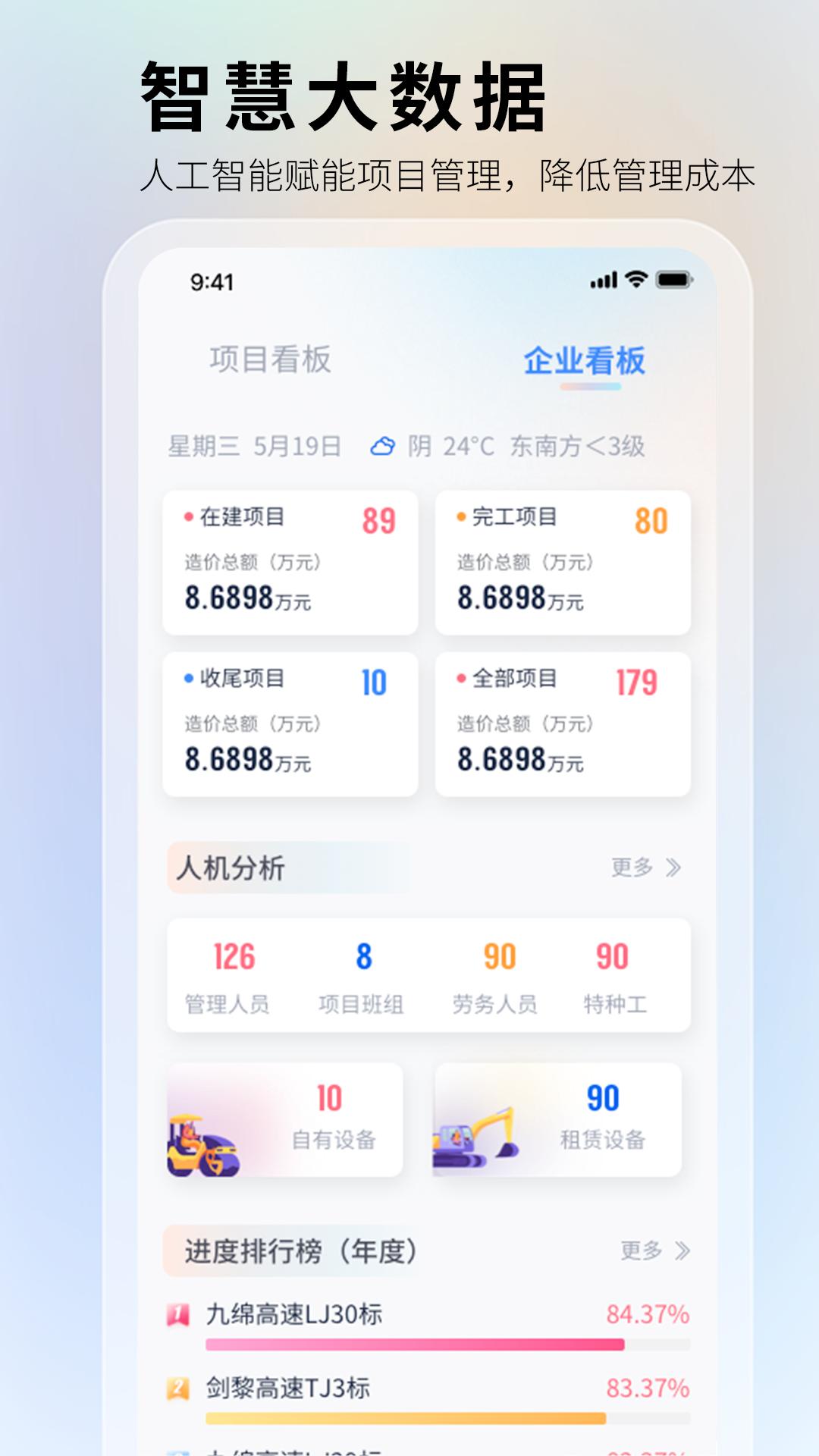Open the 全部项目 card showing 179

coord(563,722)
